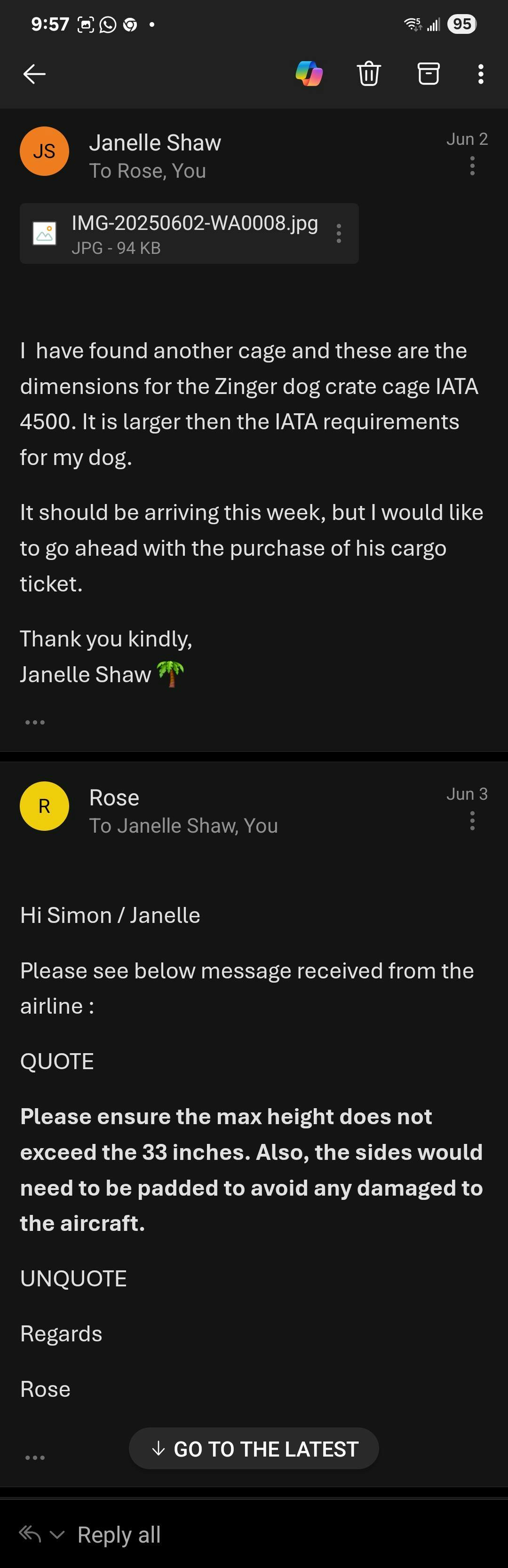Image resolution: width=508 pixels, height=1568 pixels.
Task: Open more options for Rose's message
Action: click(472, 820)
